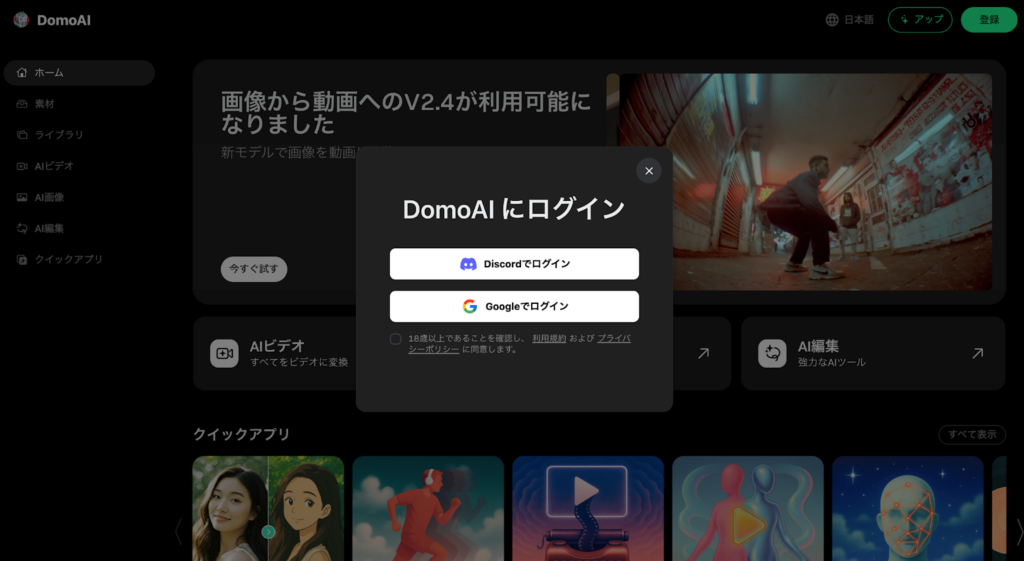
Task: Go to ホーム in the sidebar
Action: point(78,73)
